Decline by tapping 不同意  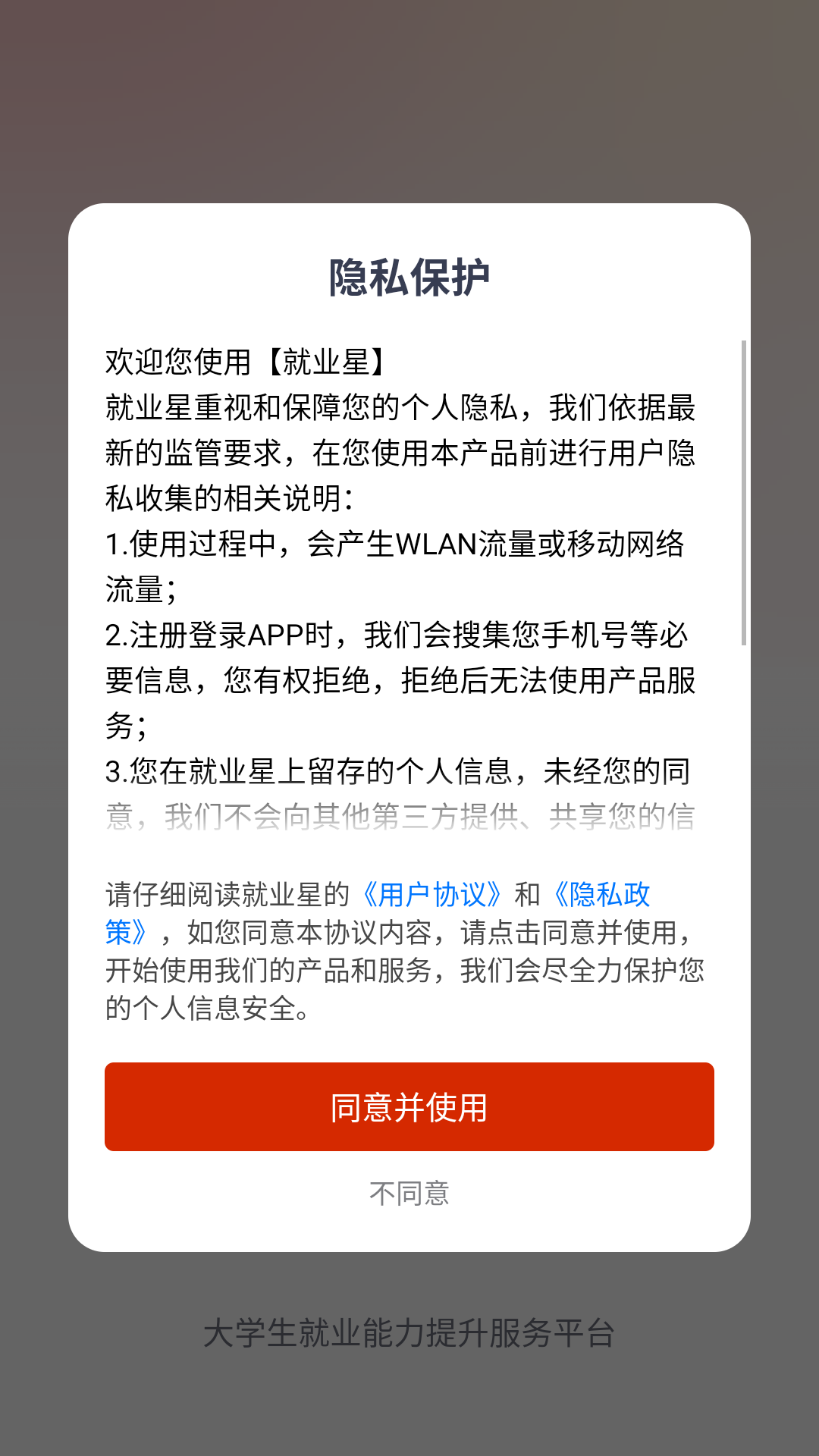pyautogui.click(x=409, y=1194)
